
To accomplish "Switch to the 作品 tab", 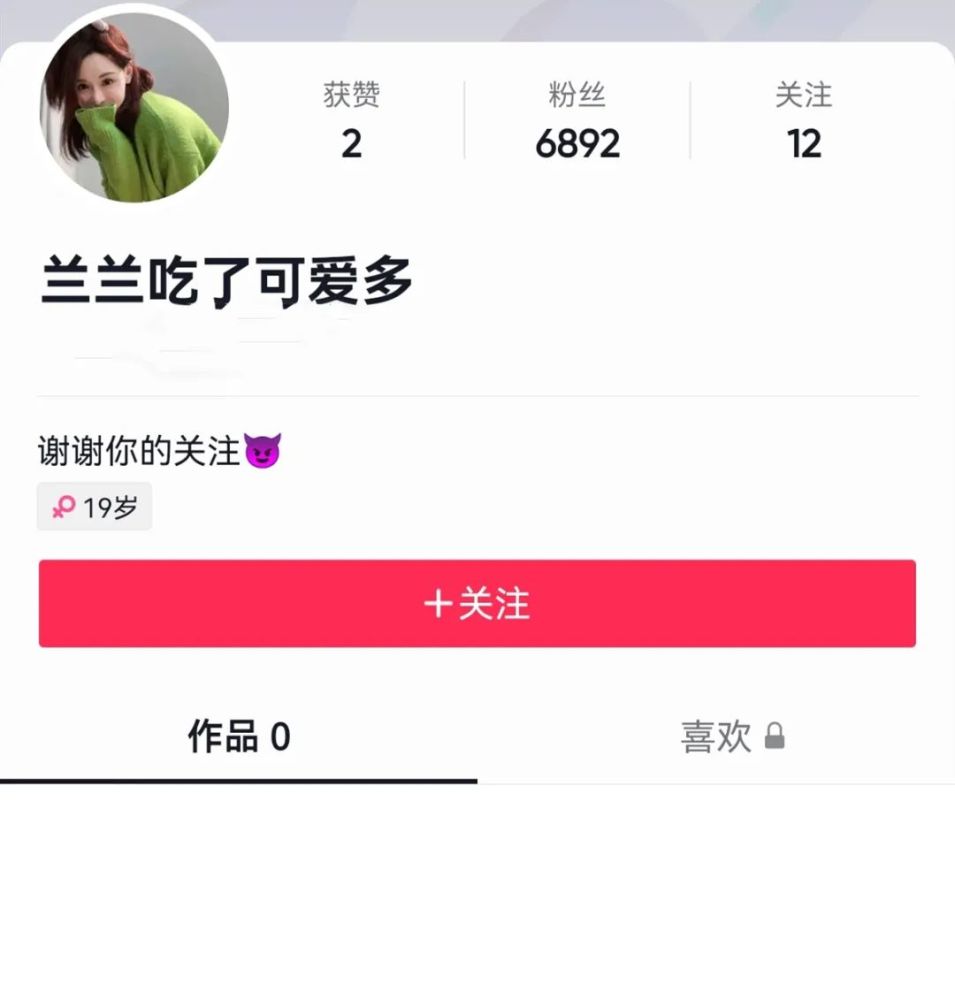I will (239, 738).
